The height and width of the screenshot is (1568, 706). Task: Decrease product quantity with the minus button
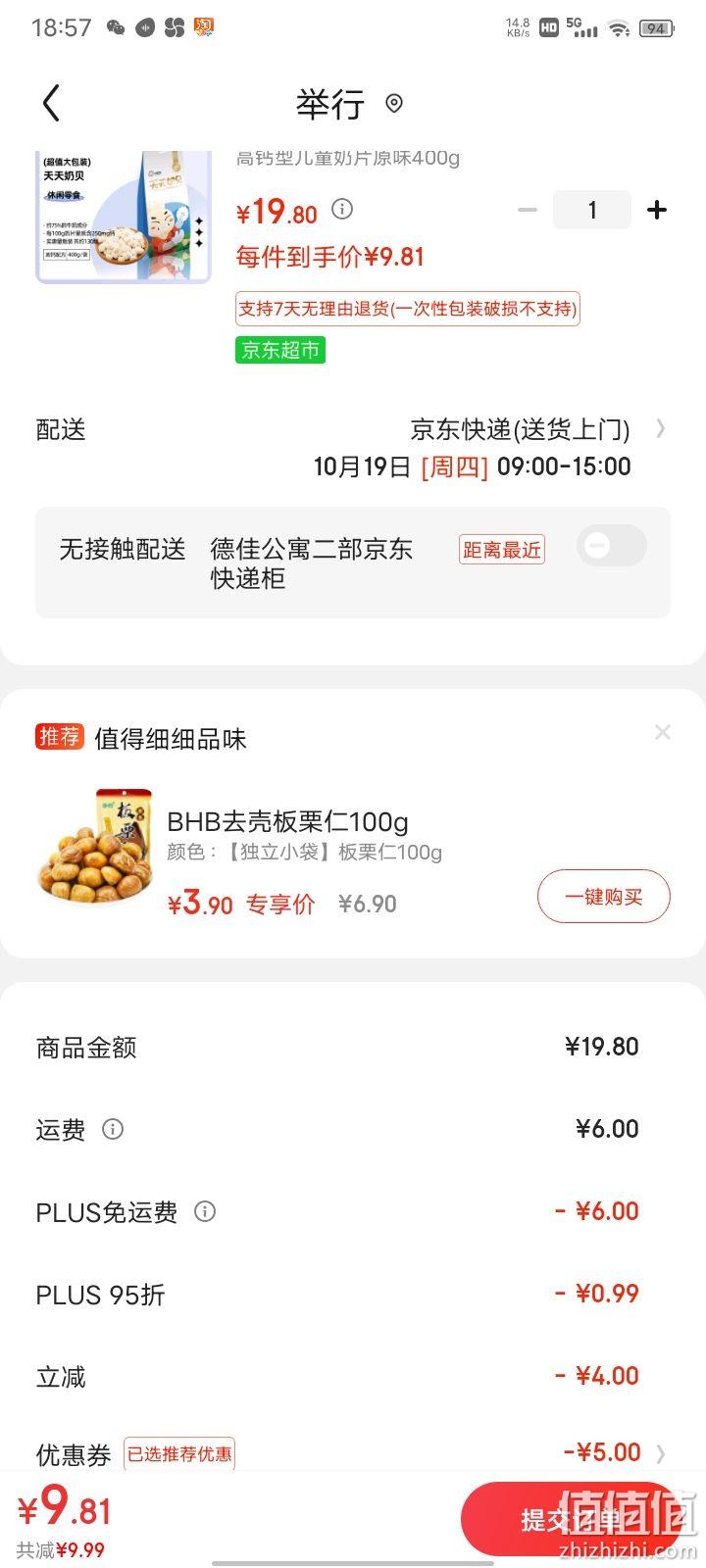point(528,210)
